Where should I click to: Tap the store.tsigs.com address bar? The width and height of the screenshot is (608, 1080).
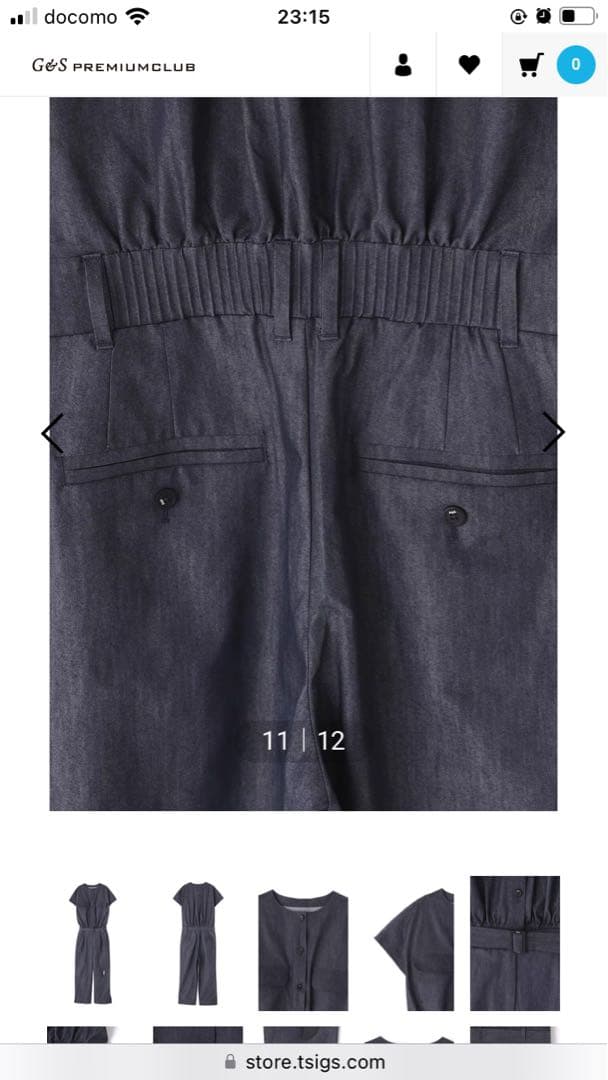[x=304, y=1062]
